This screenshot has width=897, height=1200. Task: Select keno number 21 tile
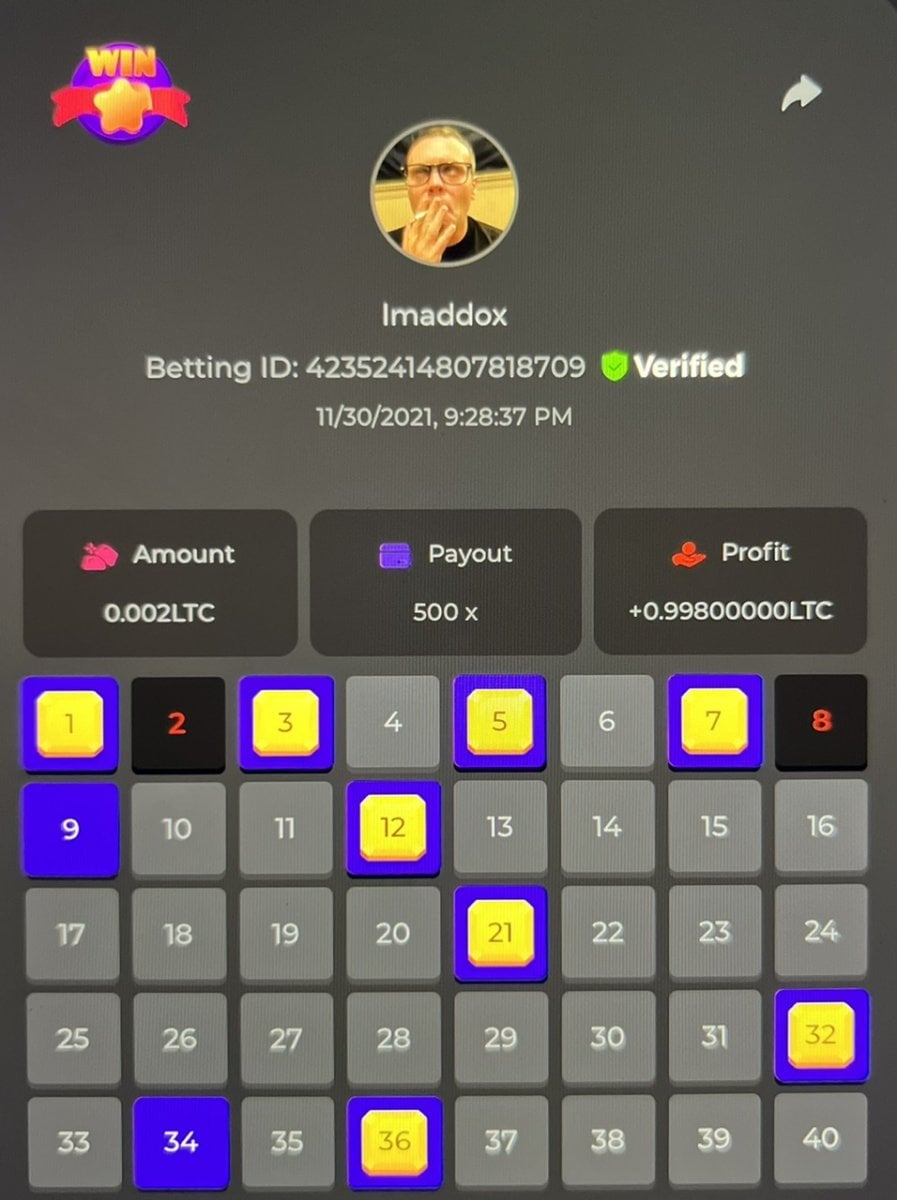coord(500,933)
